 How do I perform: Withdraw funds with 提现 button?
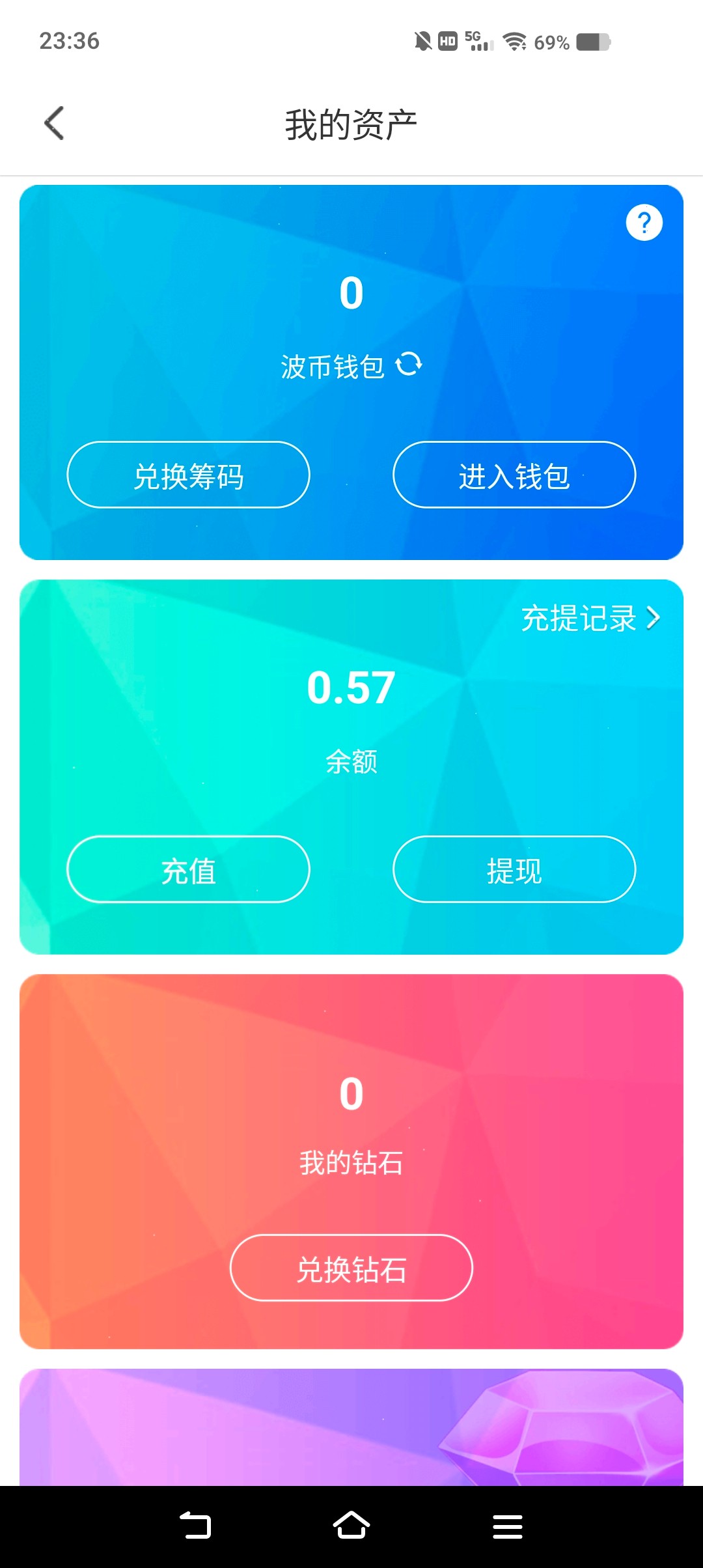coord(514,869)
